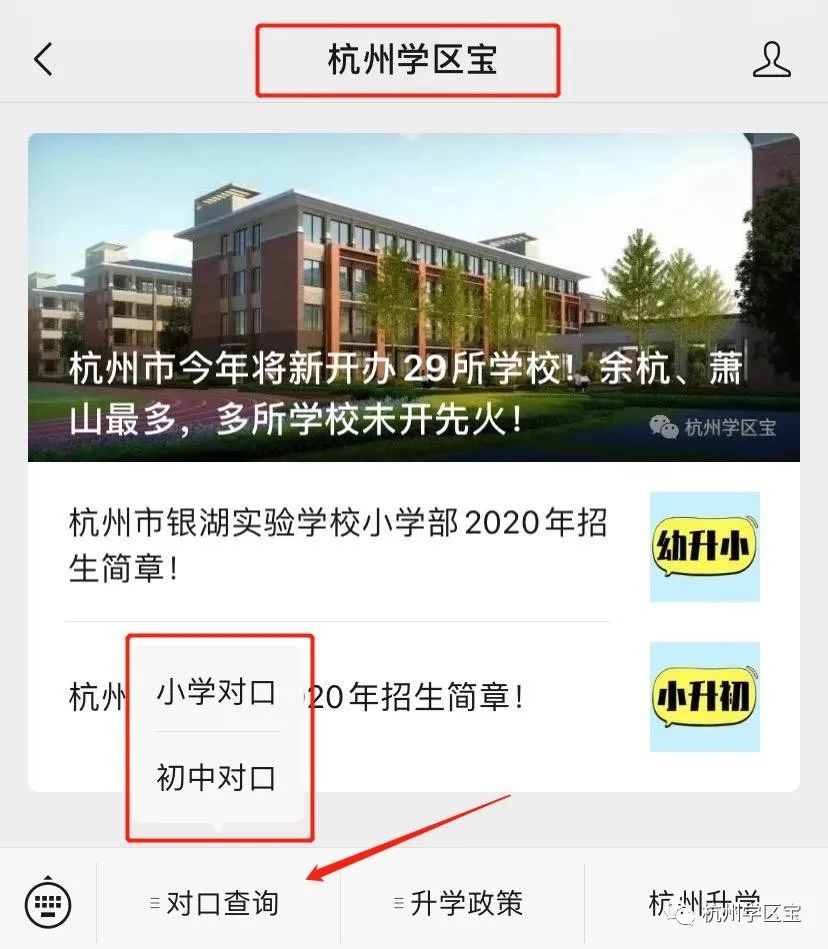Select 小学对口 from the popup menu
Viewport: 828px width, 949px height.
(x=216, y=691)
